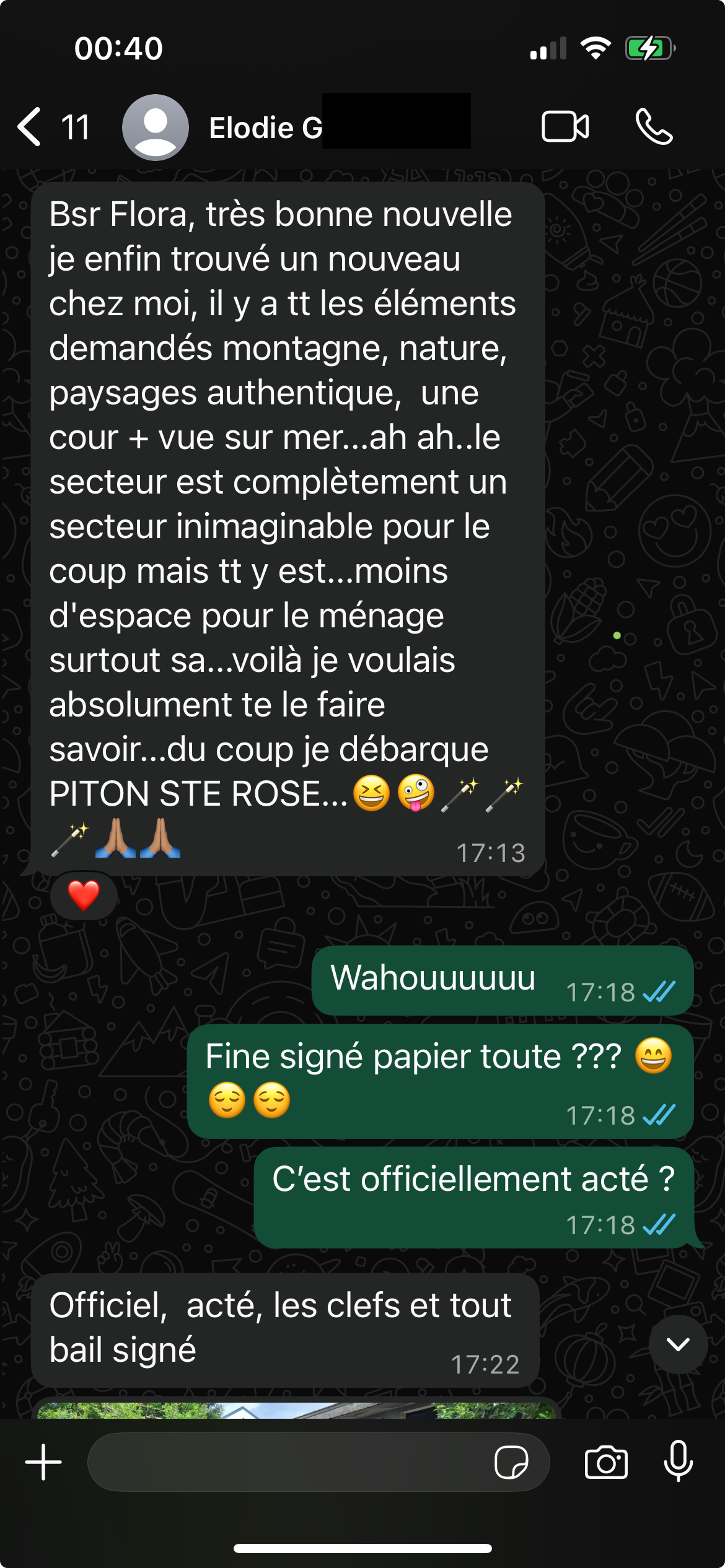Record a voice message with the microphone
The width and height of the screenshot is (725, 1568).
tap(679, 1462)
